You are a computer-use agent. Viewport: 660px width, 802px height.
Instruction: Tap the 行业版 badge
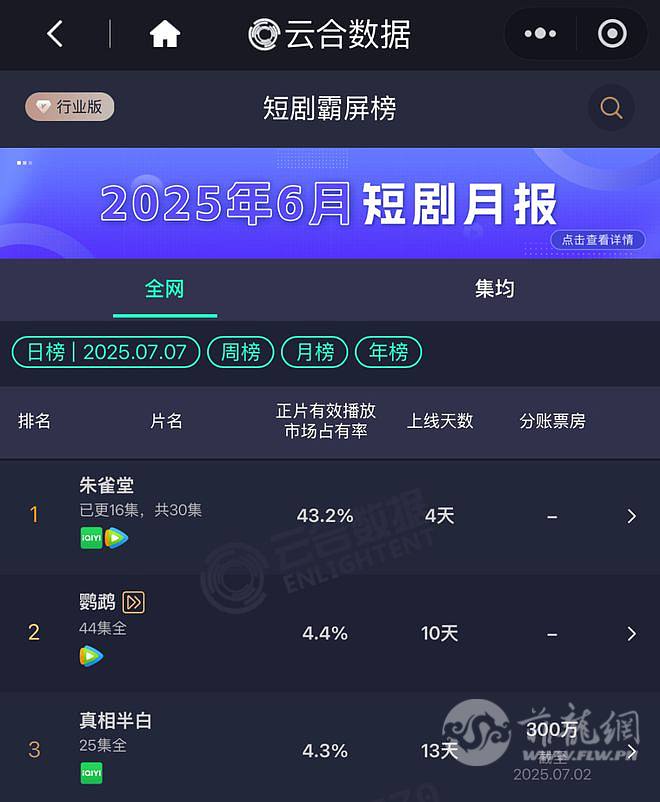click(x=69, y=106)
